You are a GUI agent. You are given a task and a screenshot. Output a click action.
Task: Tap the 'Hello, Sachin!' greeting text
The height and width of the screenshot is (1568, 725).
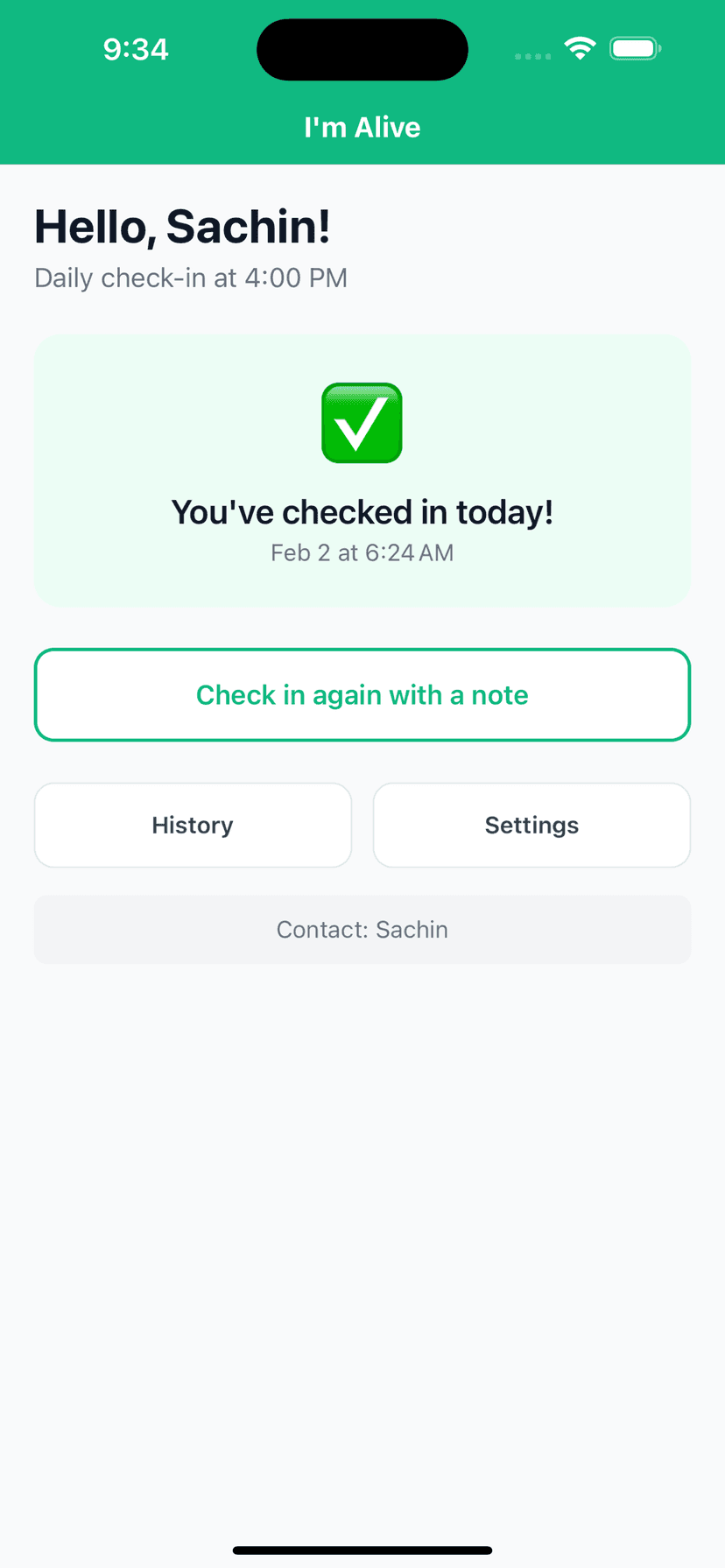pos(181,226)
